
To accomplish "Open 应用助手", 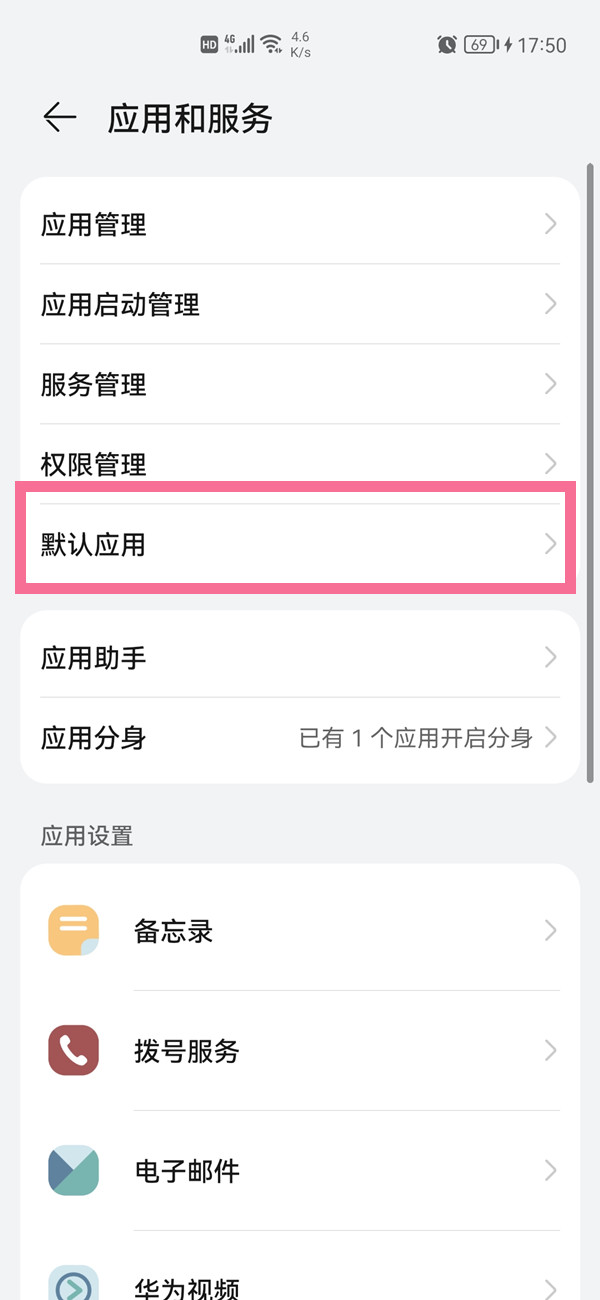I will tap(298, 658).
